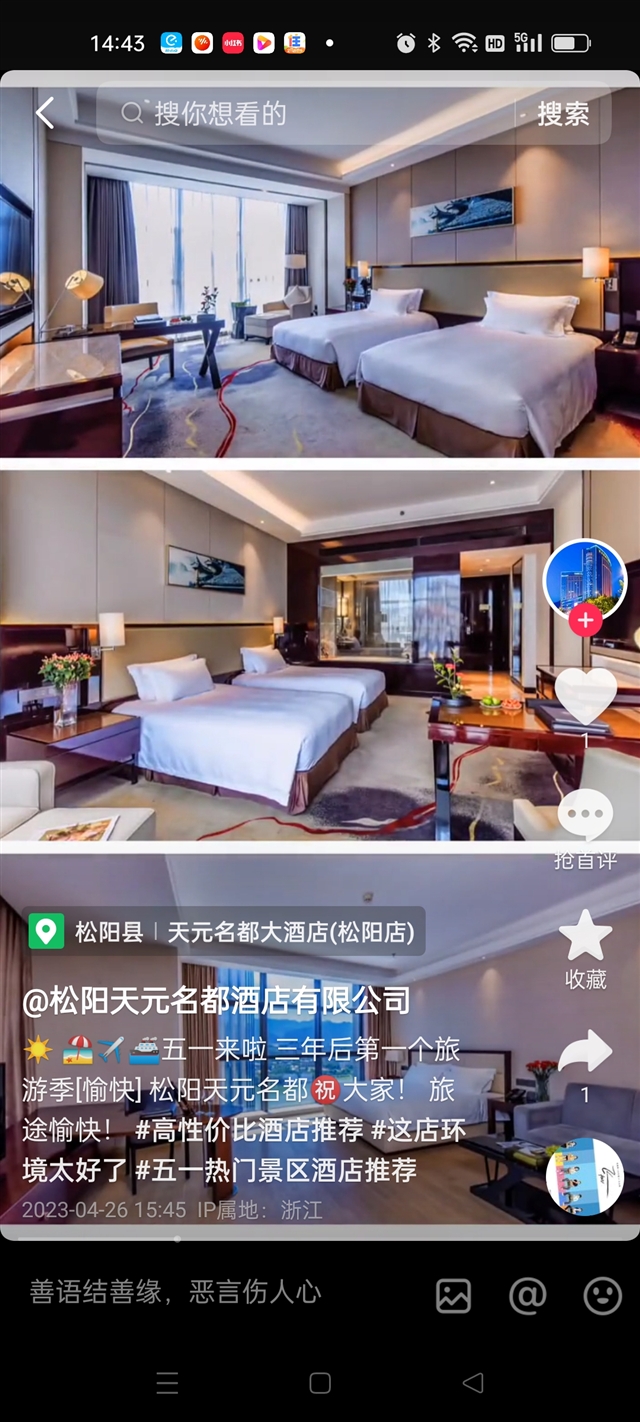The width and height of the screenshot is (640, 1422).
Task: Like this video with the heart
Action: [585, 697]
